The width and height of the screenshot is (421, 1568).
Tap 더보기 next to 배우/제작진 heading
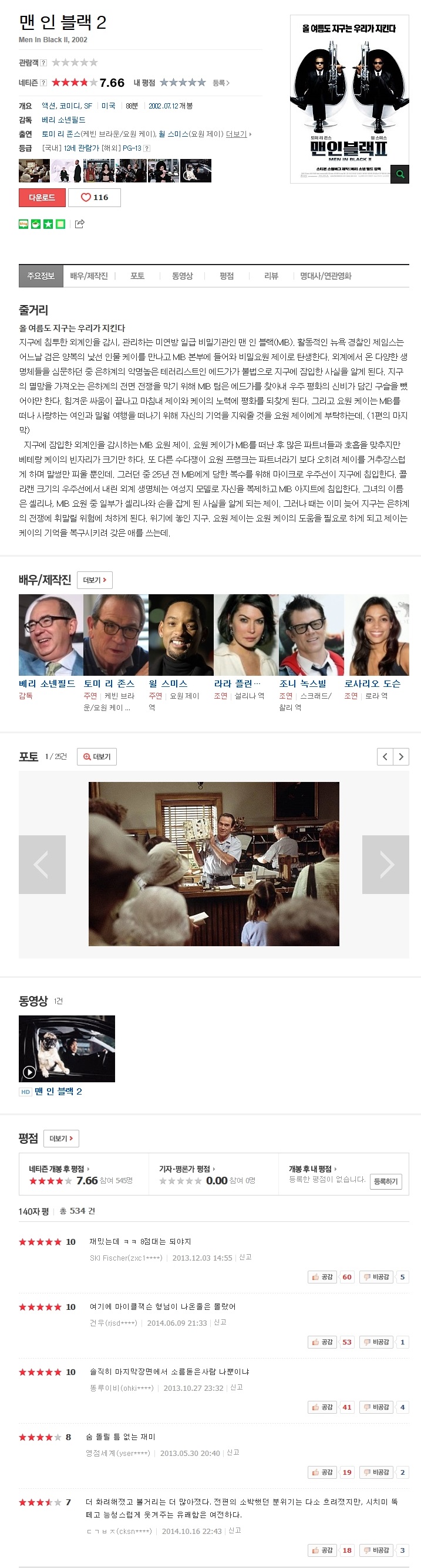[x=95, y=580]
